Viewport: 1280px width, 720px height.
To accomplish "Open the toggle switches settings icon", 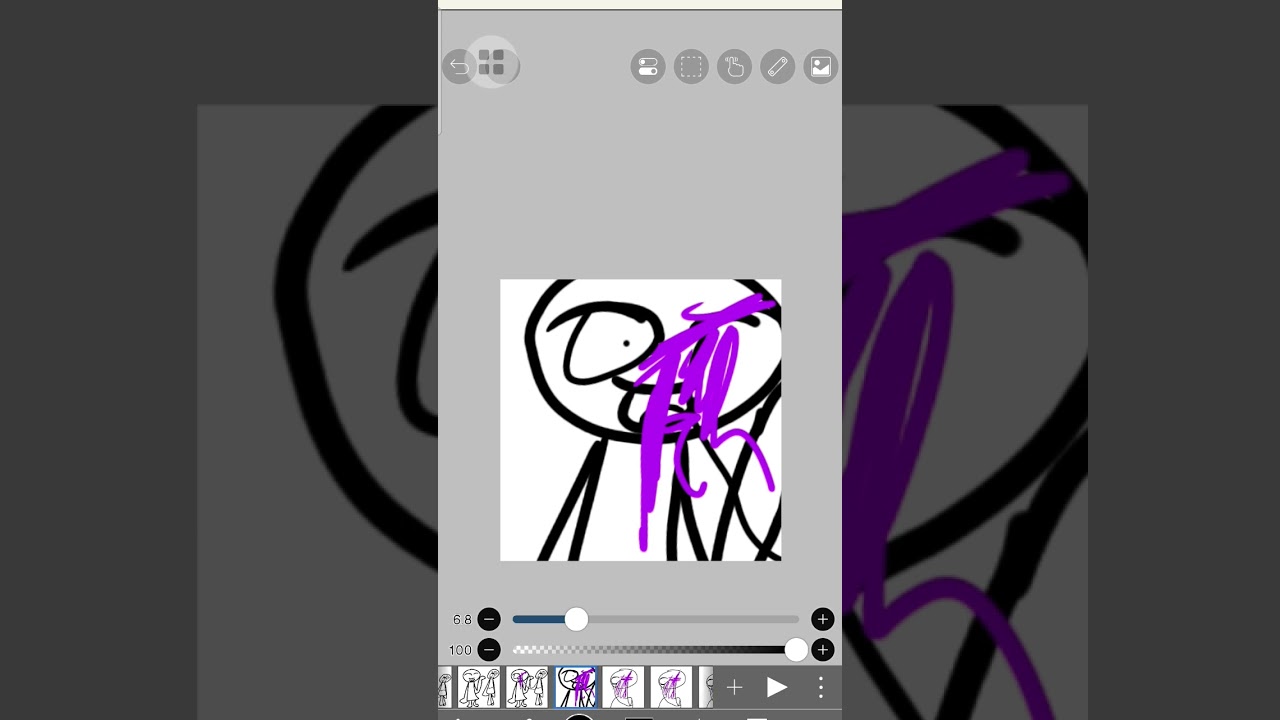I will click(648, 67).
